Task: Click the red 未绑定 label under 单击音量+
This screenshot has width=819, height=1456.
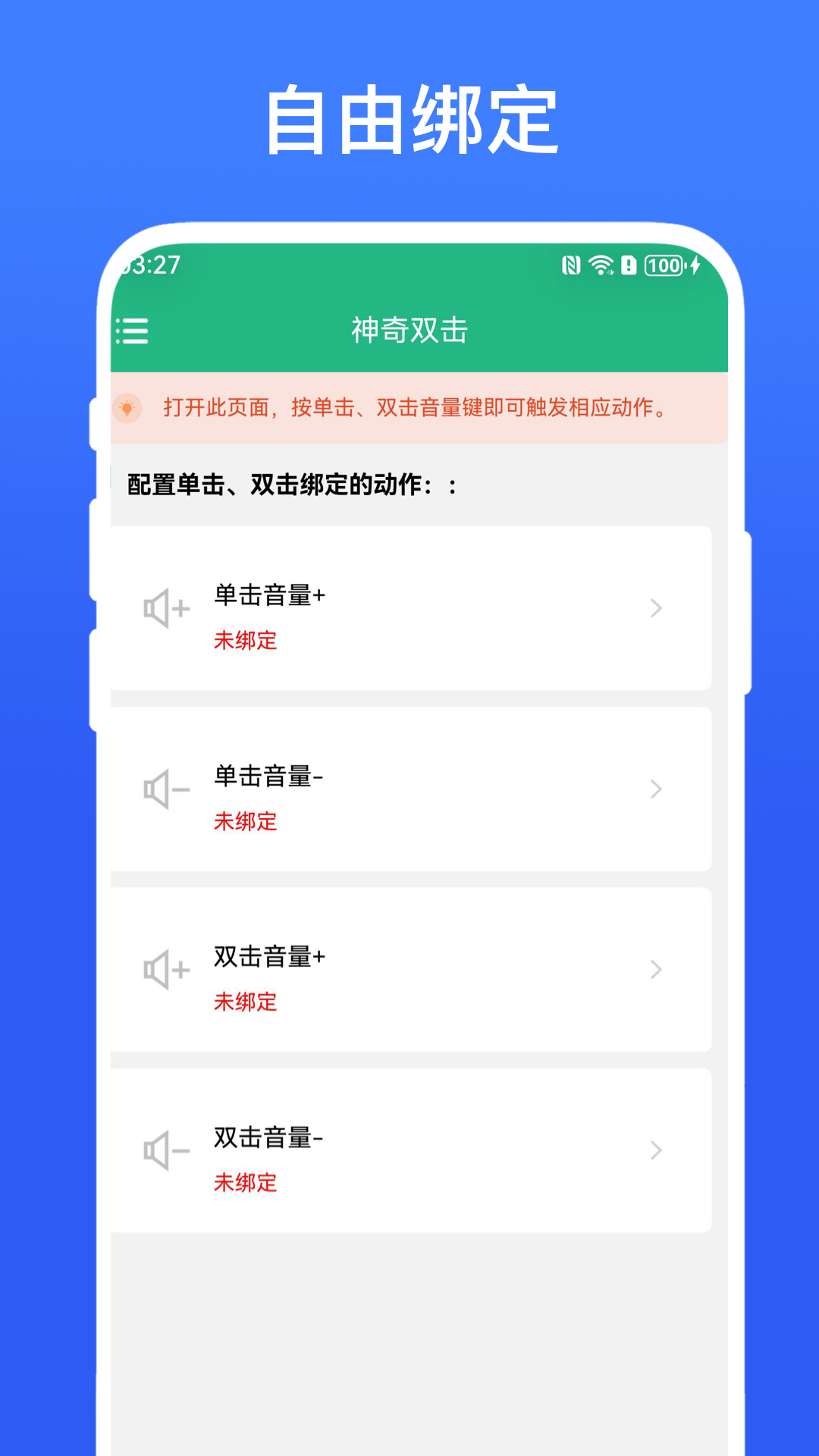Action: tap(244, 642)
